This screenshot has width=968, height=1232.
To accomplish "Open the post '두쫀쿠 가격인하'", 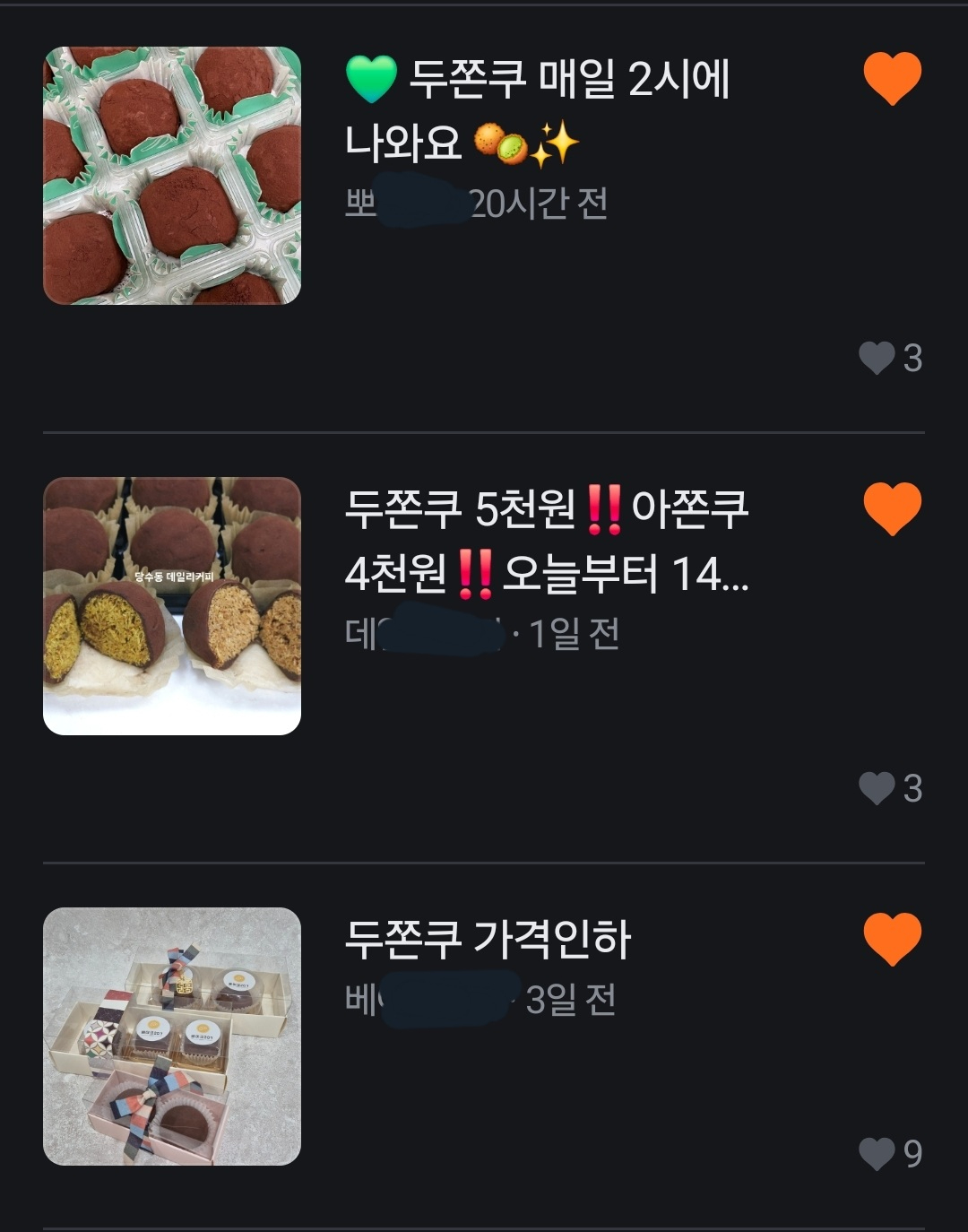I will (x=488, y=940).
